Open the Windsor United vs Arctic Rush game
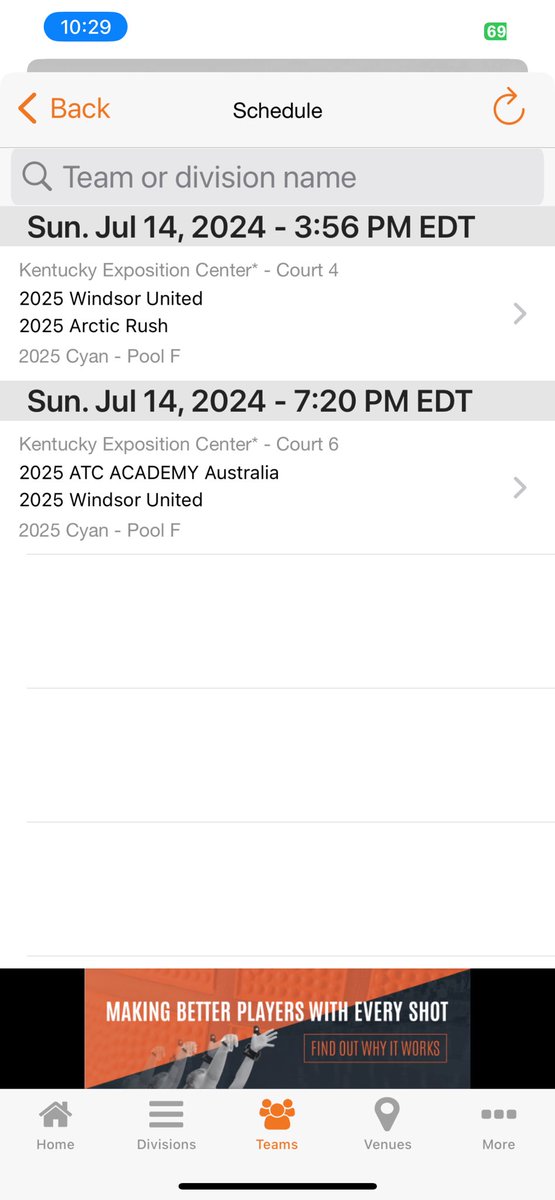 click(277, 313)
